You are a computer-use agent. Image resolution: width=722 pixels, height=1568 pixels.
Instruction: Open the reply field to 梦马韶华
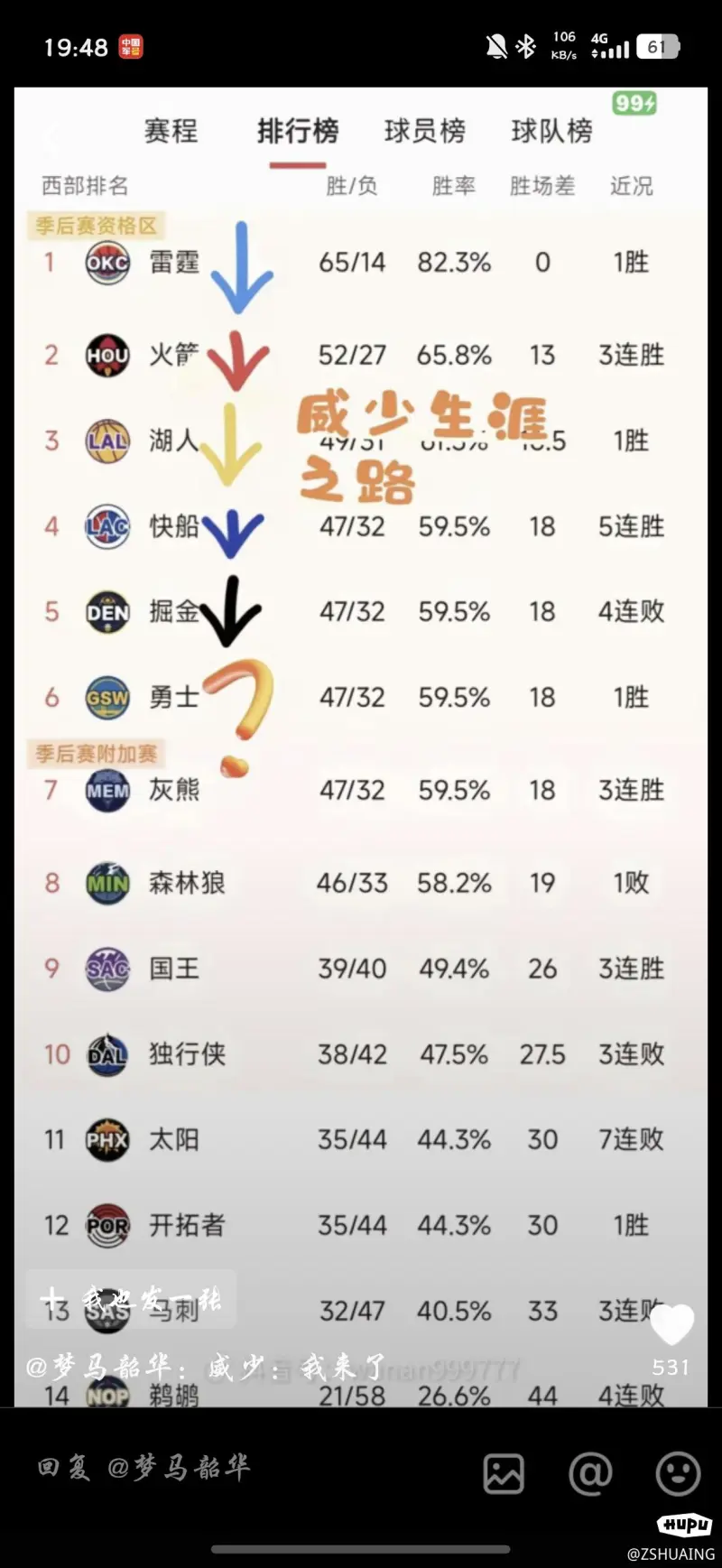point(144,1469)
